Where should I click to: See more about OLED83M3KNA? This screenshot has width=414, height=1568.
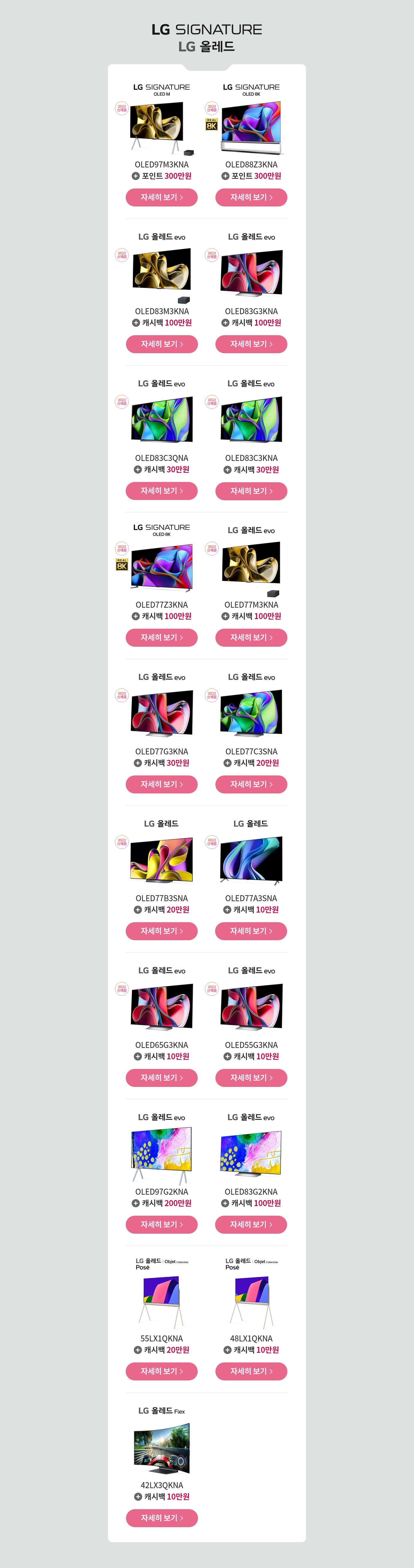(161, 344)
